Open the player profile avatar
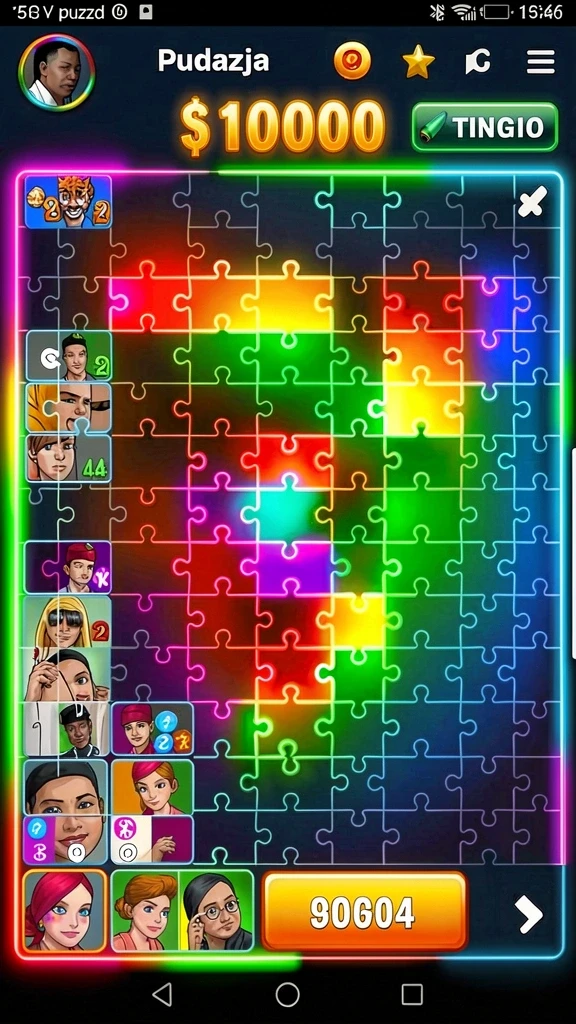 [x=57, y=72]
